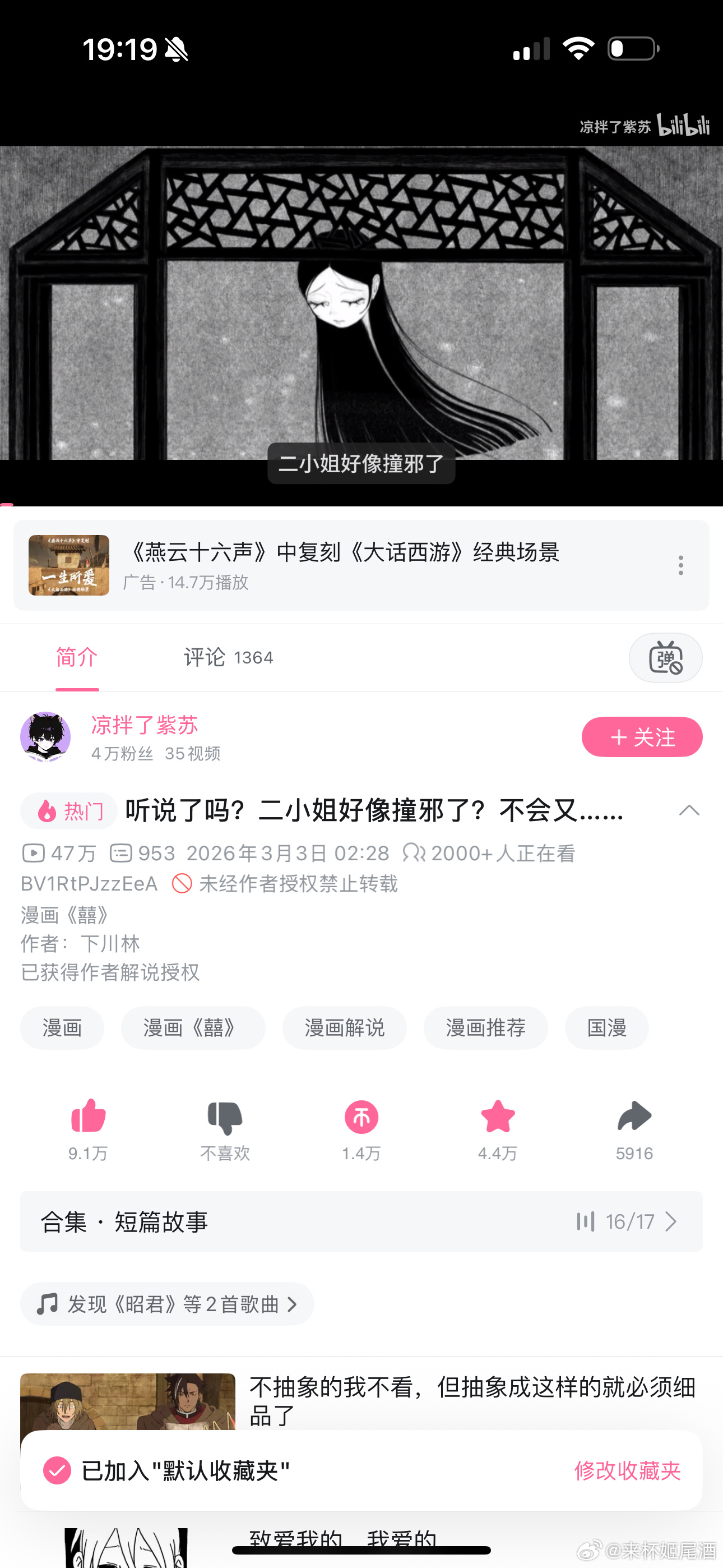Share this video
This screenshot has width=723, height=1568.
pyautogui.click(x=634, y=1118)
